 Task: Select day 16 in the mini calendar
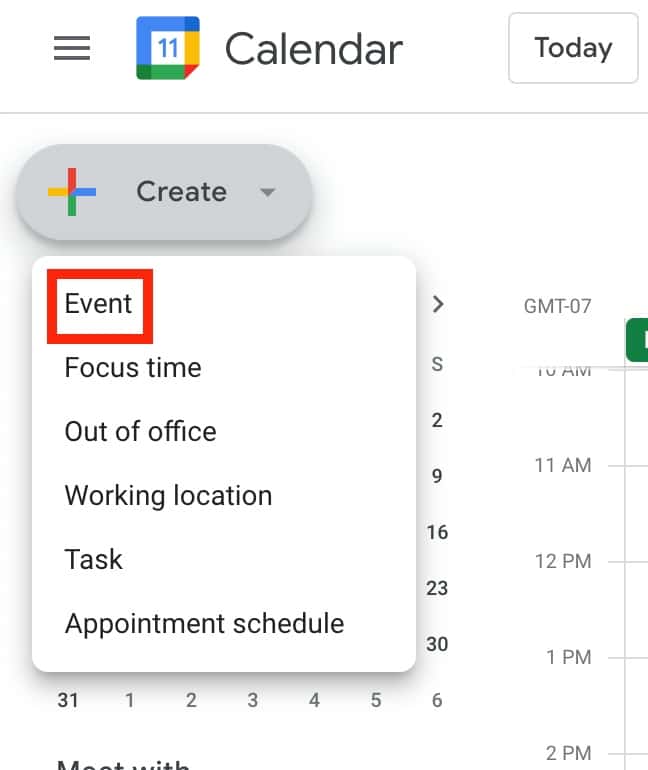click(437, 532)
